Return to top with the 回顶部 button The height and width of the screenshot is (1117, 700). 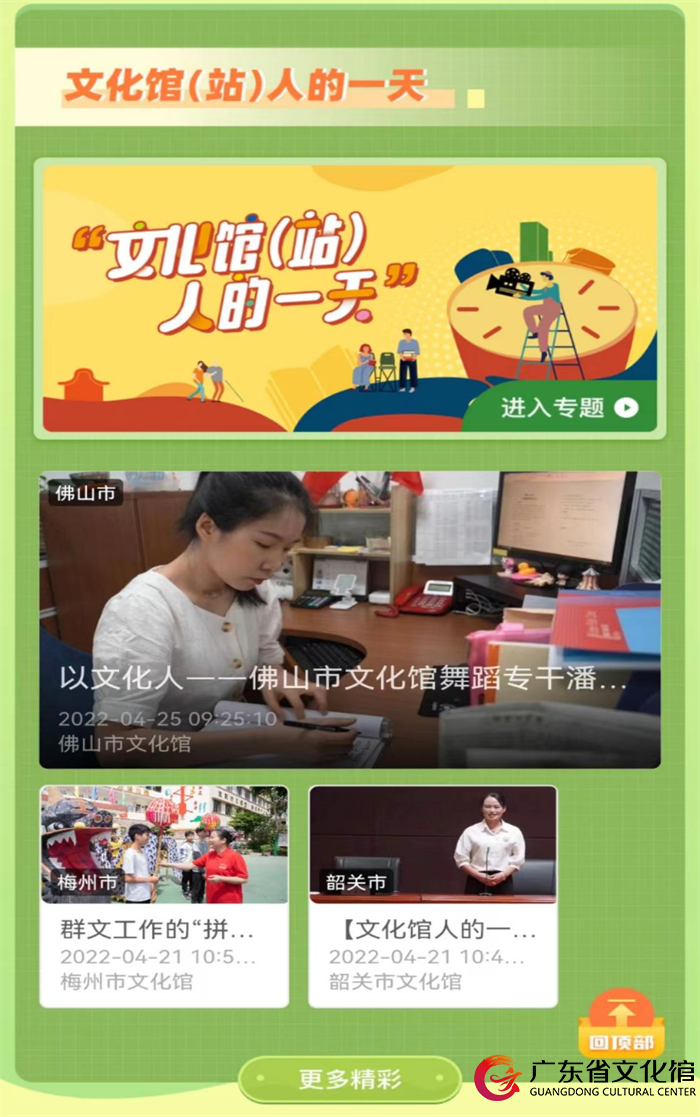pyautogui.click(x=621, y=1024)
